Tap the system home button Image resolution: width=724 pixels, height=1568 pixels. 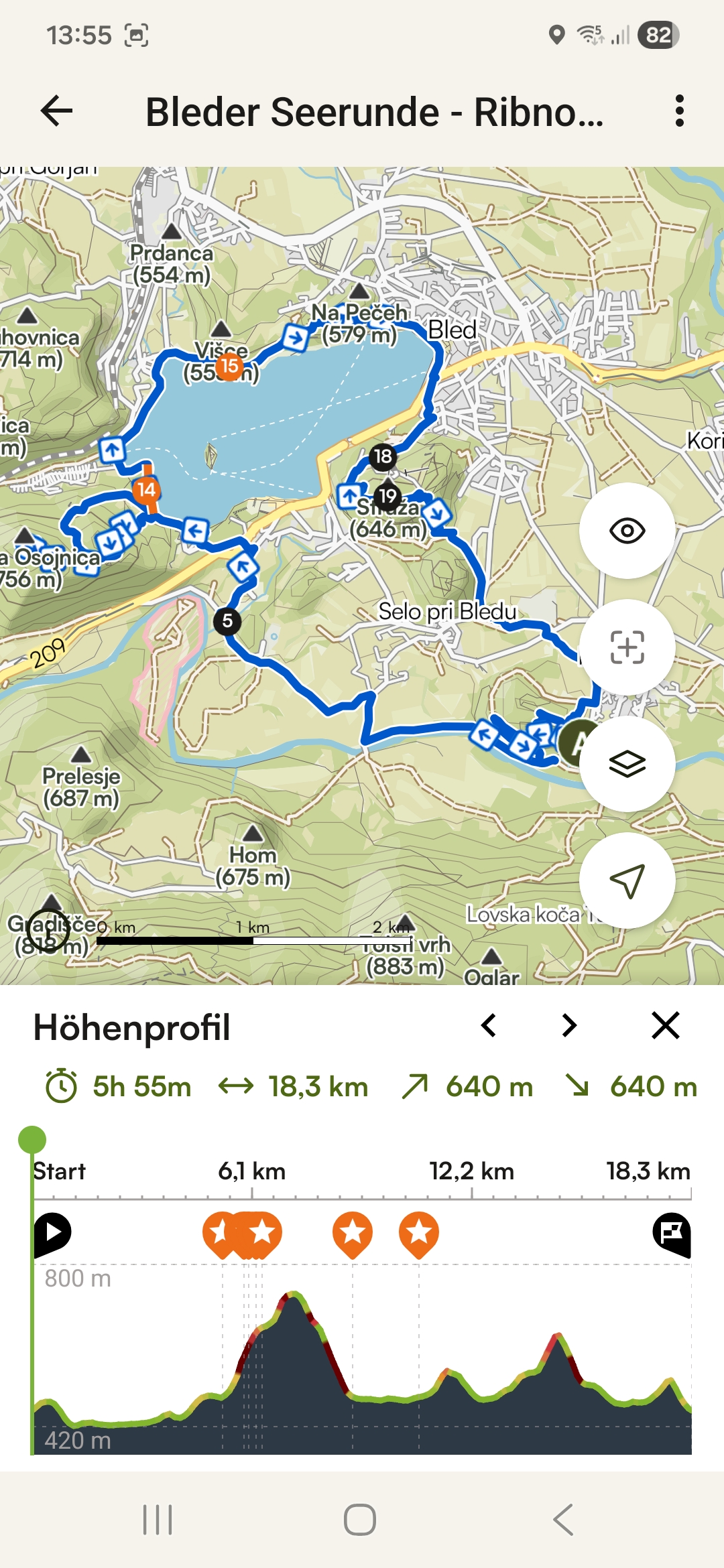(360, 1520)
